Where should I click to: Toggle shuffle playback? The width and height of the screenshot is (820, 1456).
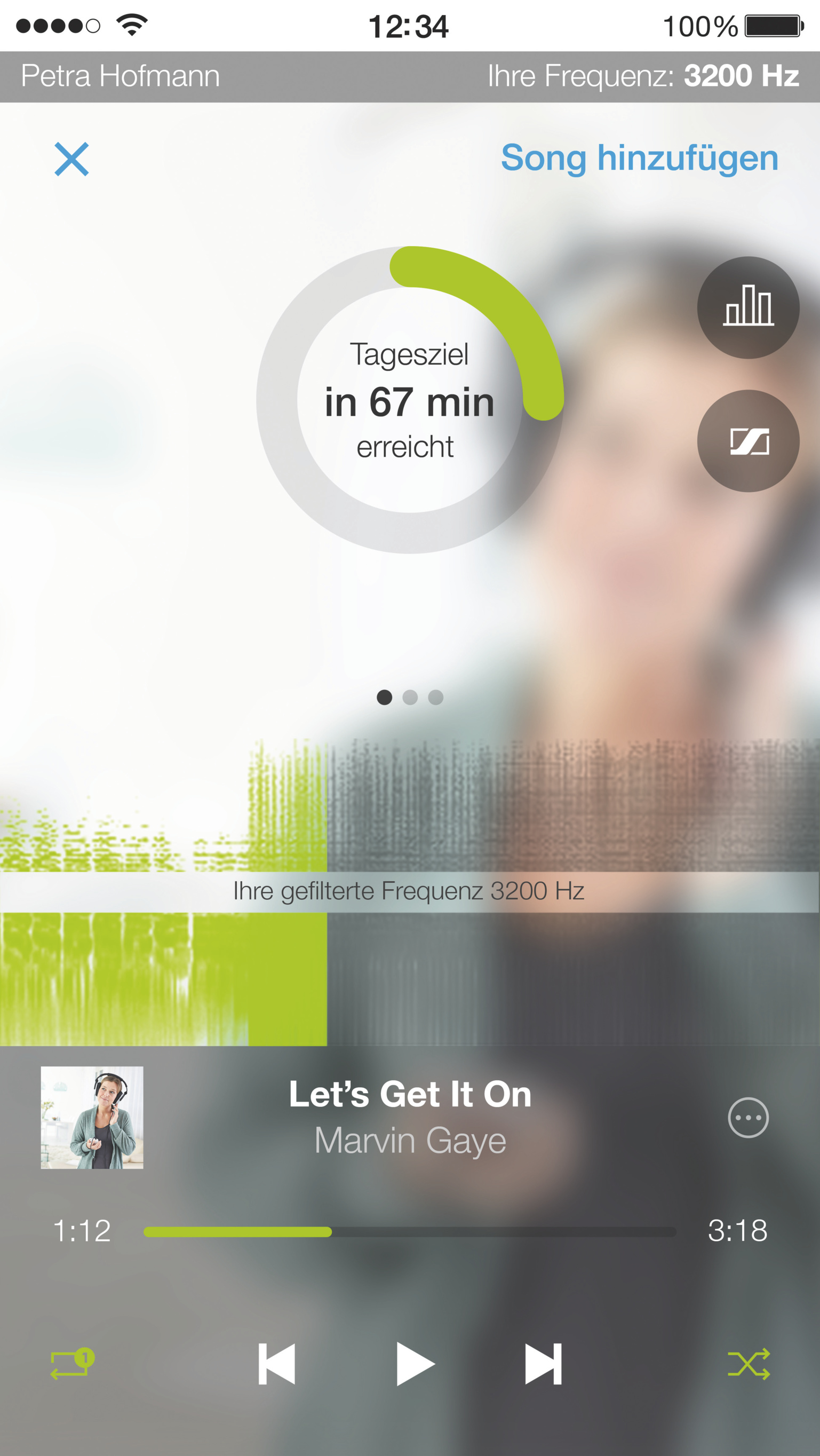point(748,1364)
